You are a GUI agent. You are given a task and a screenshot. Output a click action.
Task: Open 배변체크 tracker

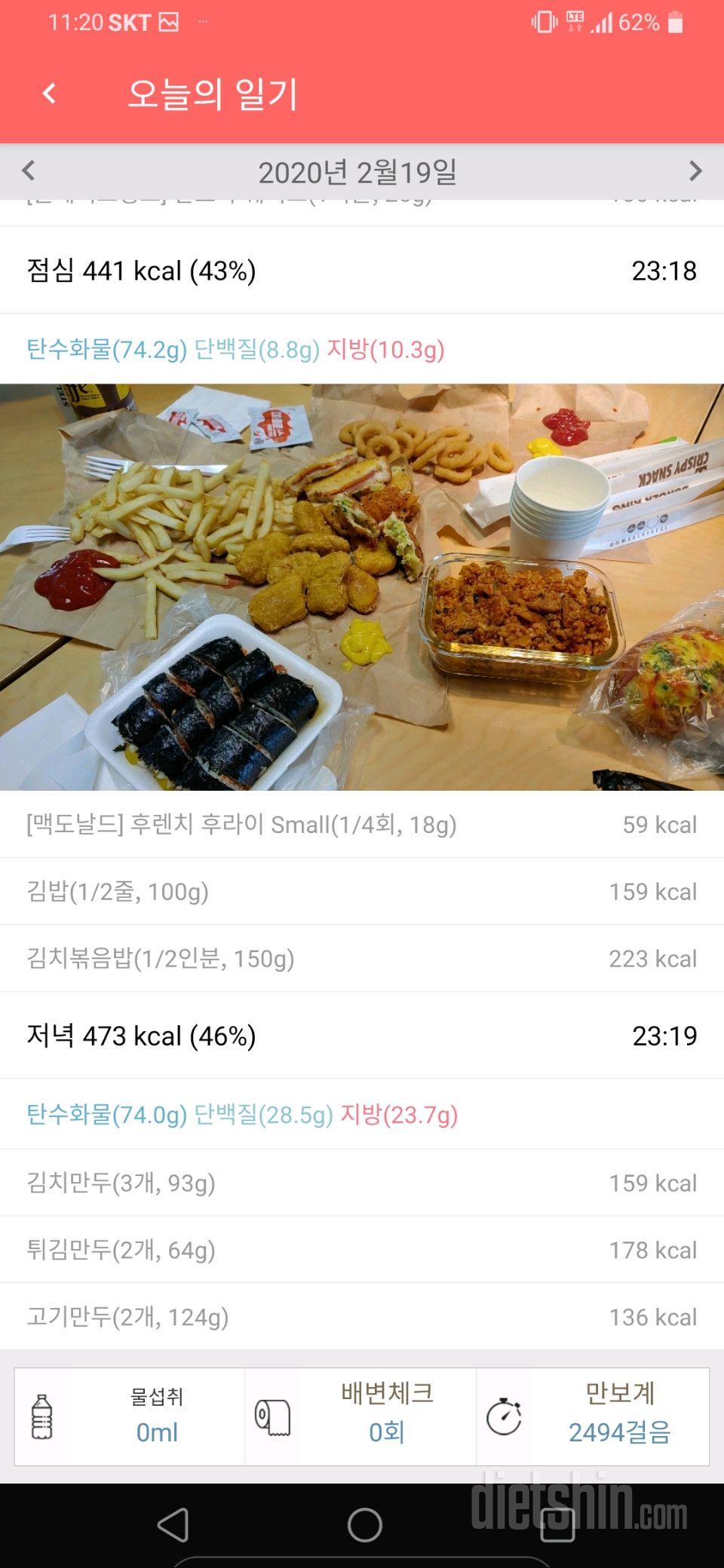pos(360,1416)
